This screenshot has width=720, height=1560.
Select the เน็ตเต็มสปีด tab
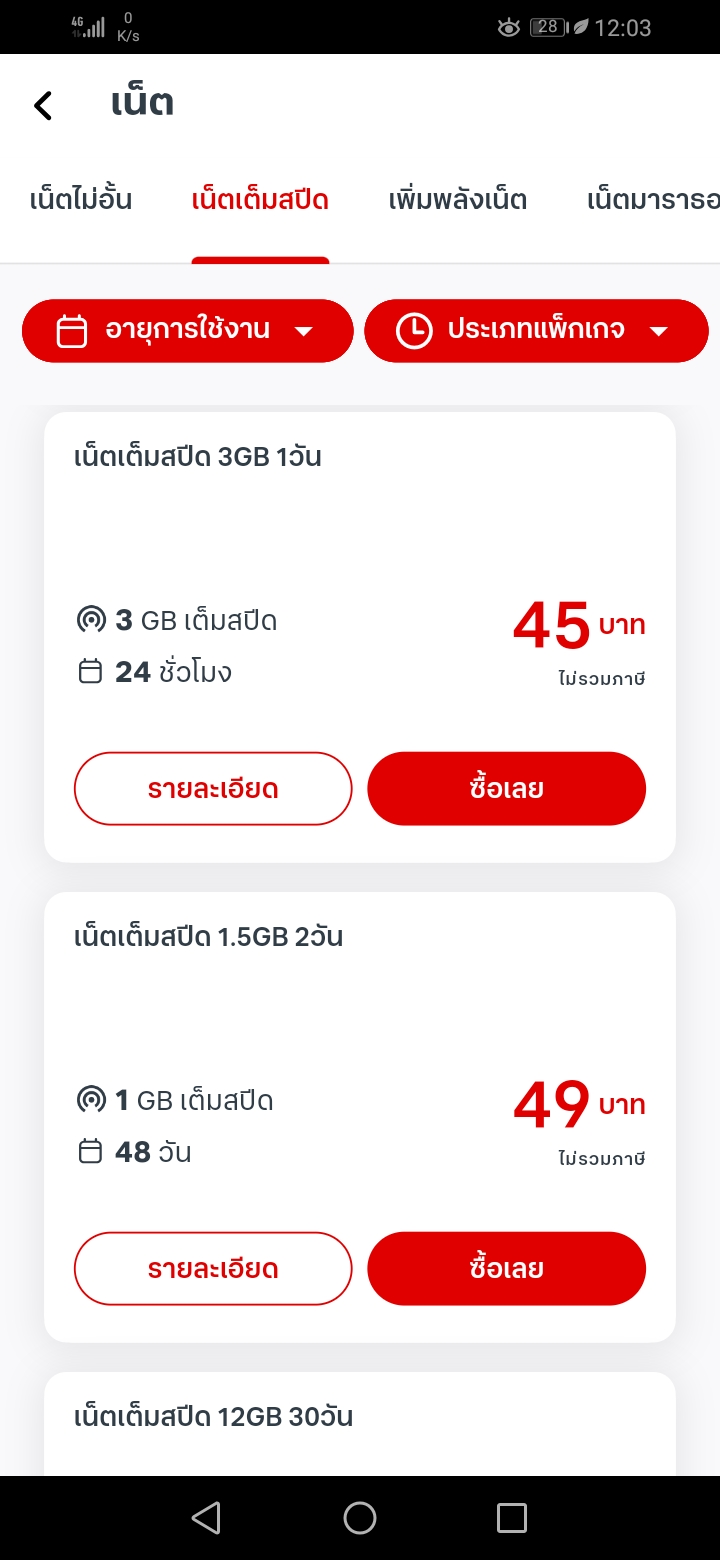(260, 200)
